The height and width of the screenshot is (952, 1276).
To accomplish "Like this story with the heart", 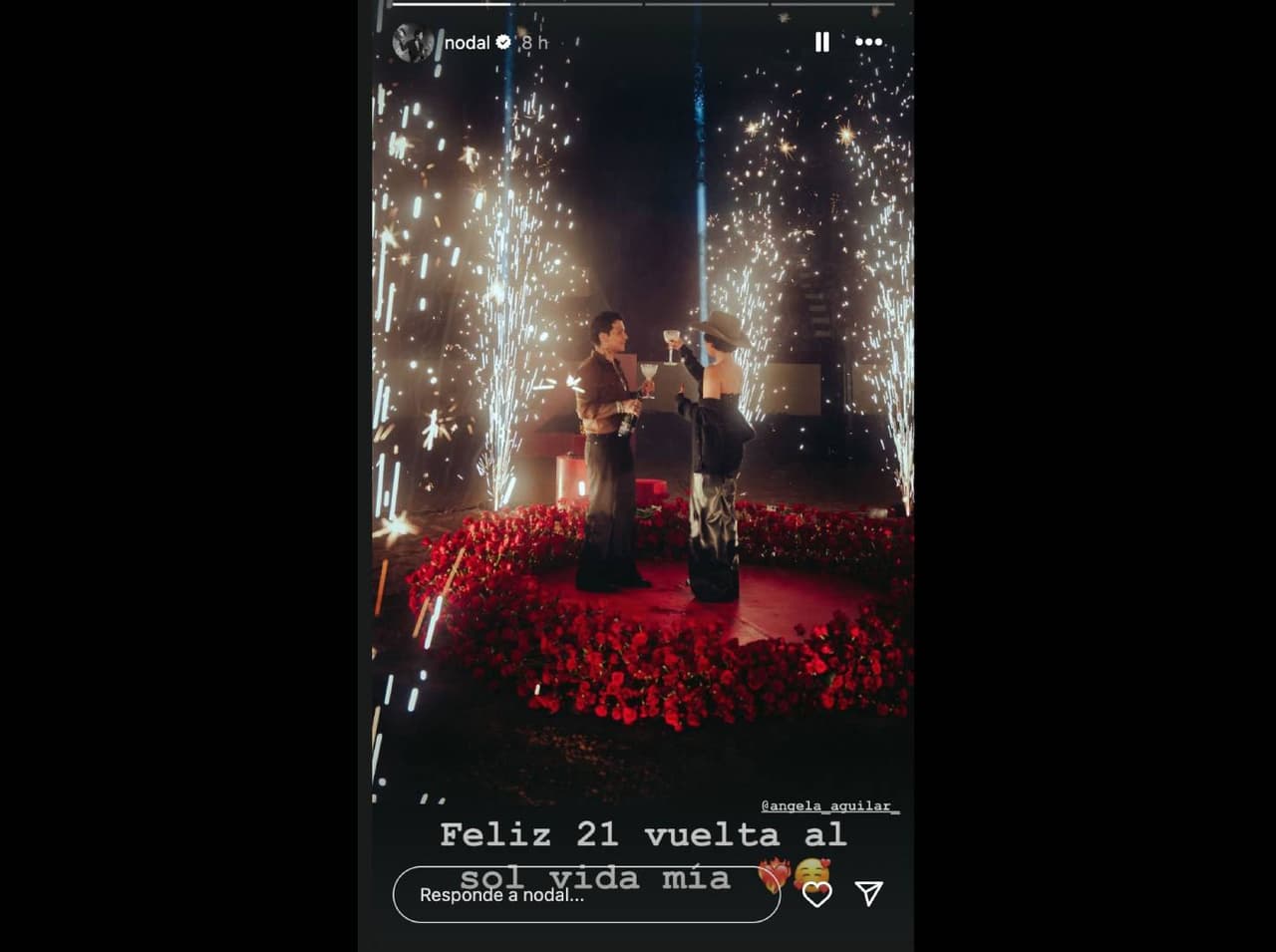I will point(816,894).
